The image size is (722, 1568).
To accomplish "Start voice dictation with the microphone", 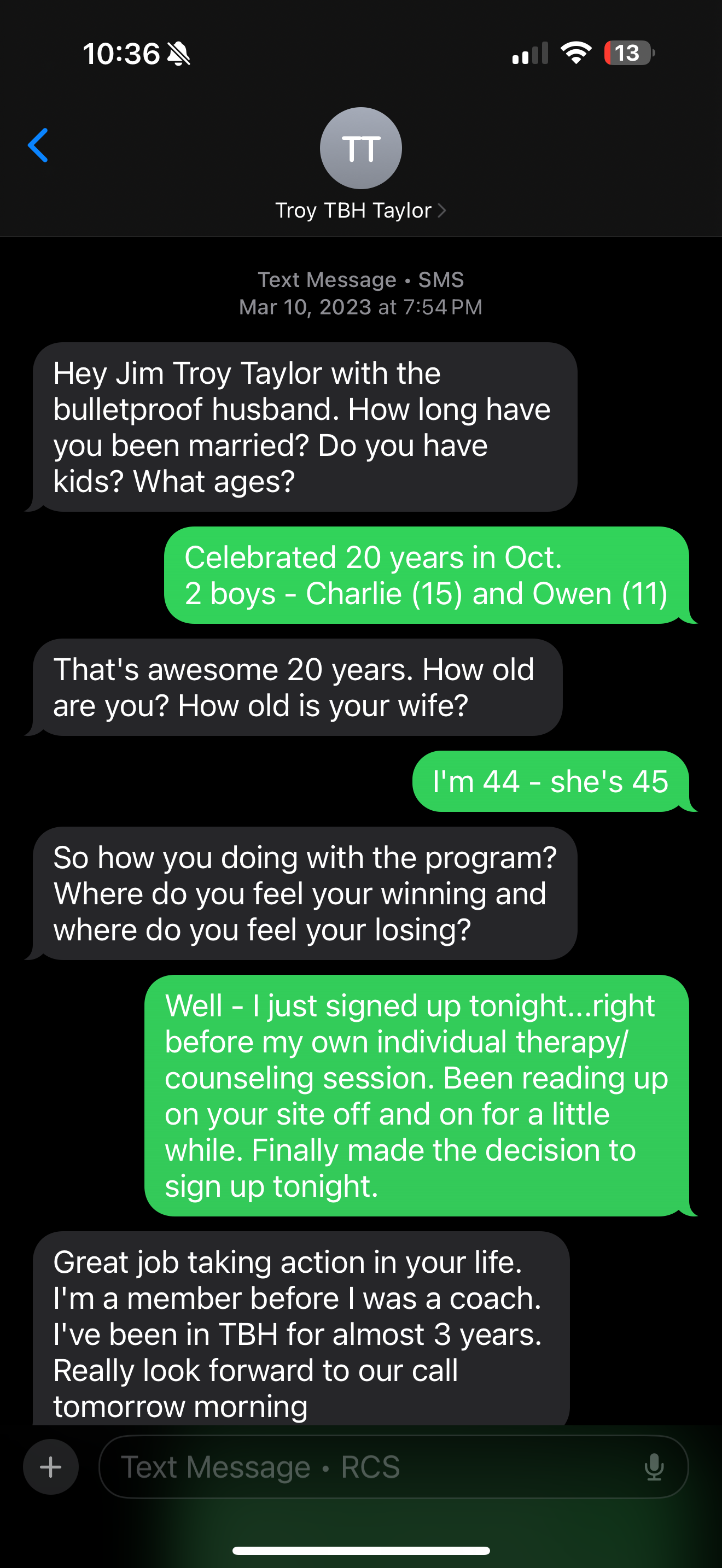I will tap(654, 1467).
